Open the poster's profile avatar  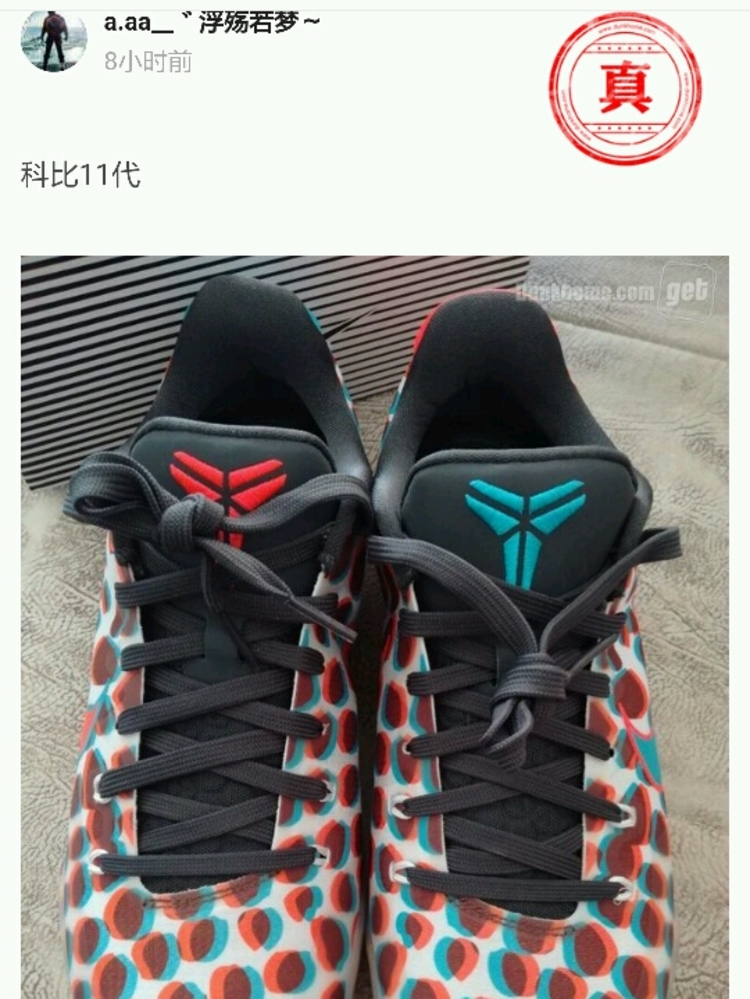click(53, 40)
